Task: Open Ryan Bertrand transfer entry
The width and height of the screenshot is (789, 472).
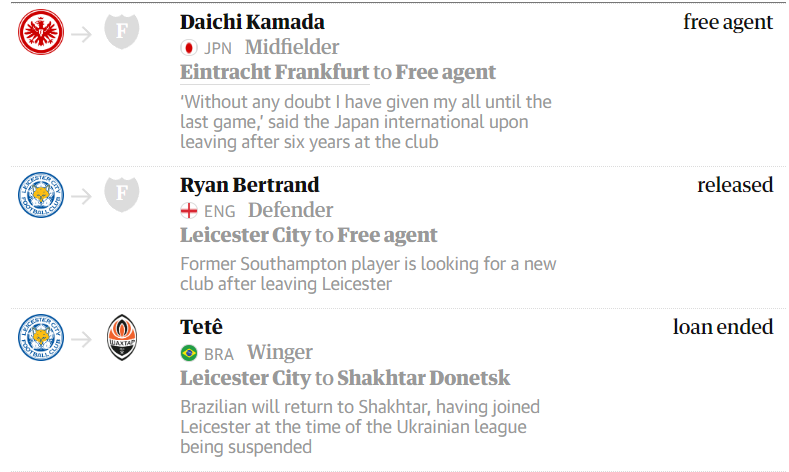Action: tap(249, 185)
